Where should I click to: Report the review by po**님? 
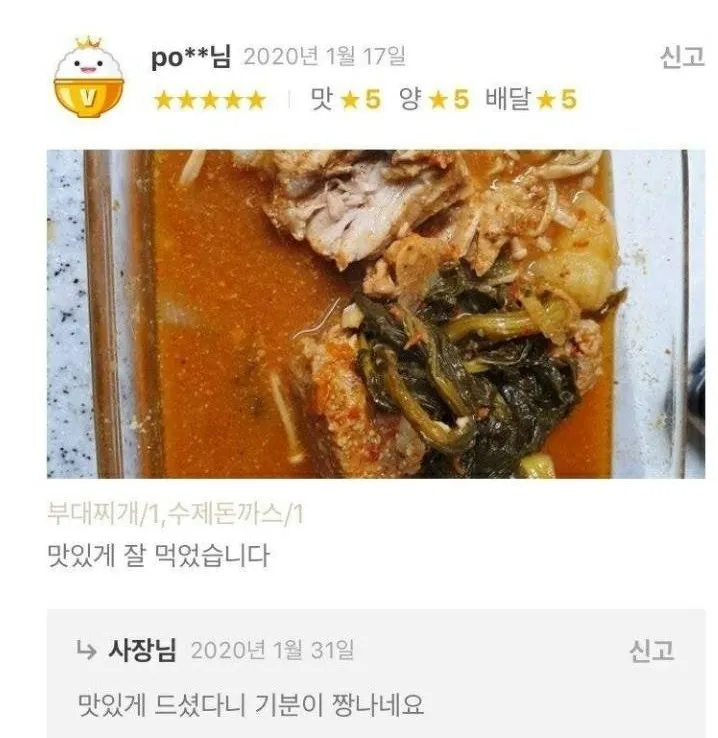(x=681, y=58)
